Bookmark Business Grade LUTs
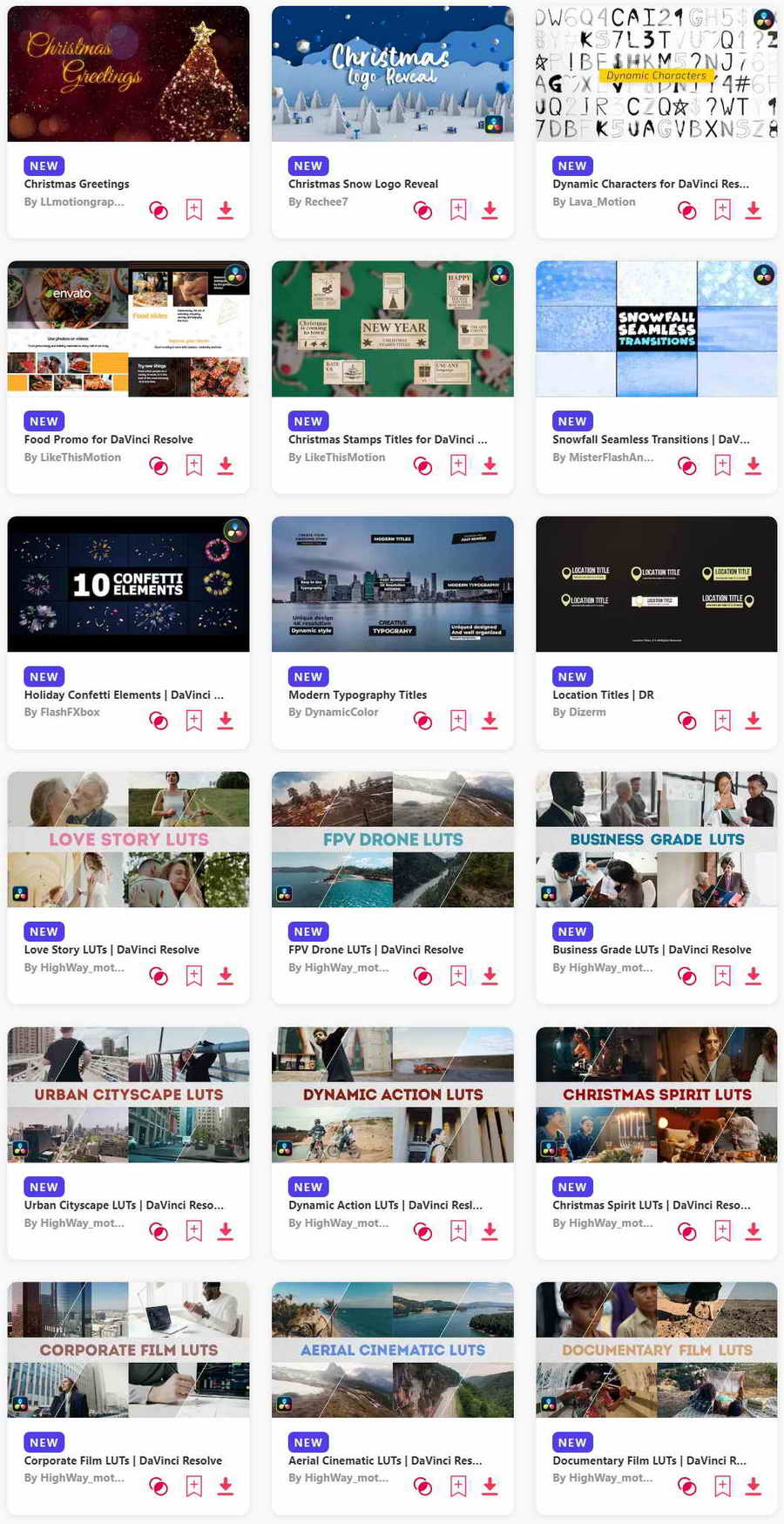 pyautogui.click(x=722, y=976)
